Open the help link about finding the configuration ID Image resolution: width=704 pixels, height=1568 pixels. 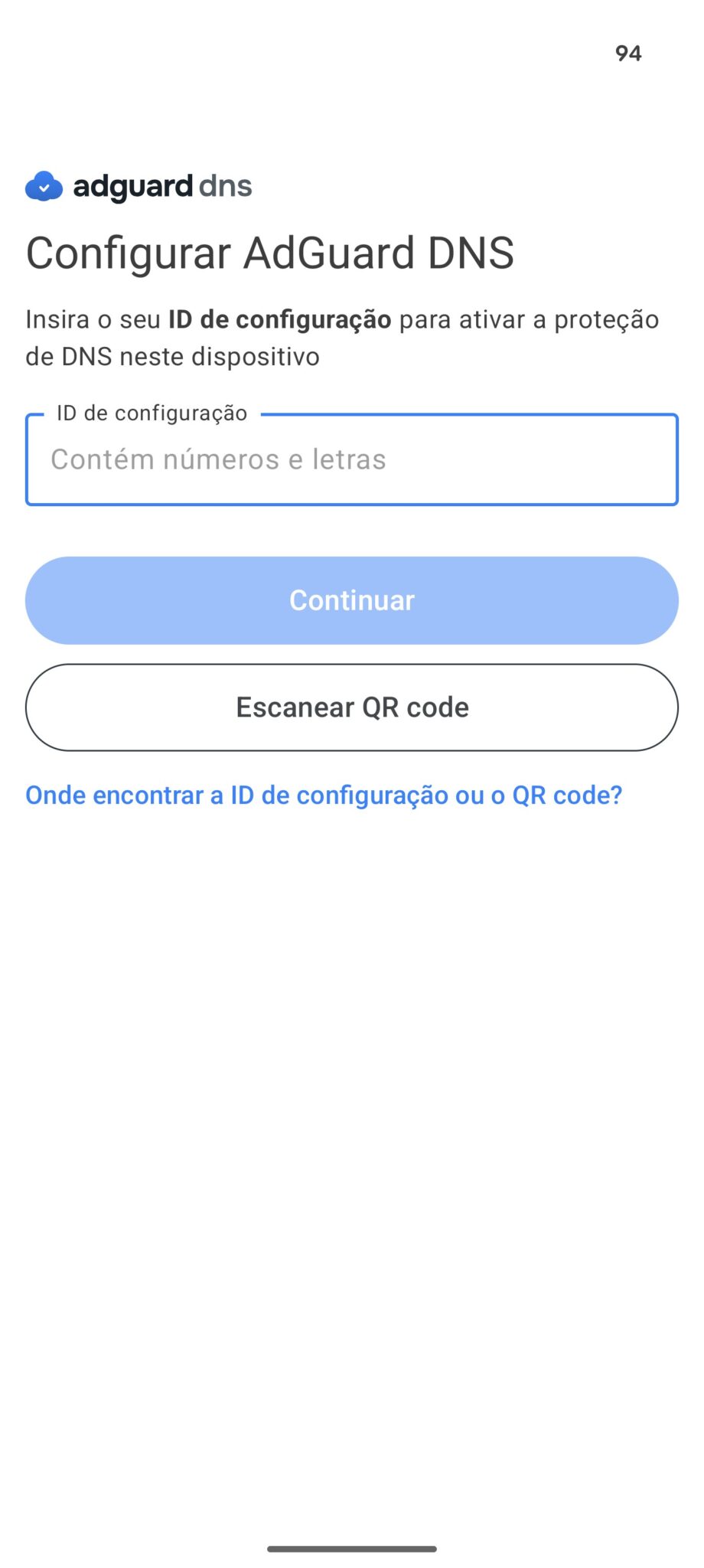[x=324, y=795]
